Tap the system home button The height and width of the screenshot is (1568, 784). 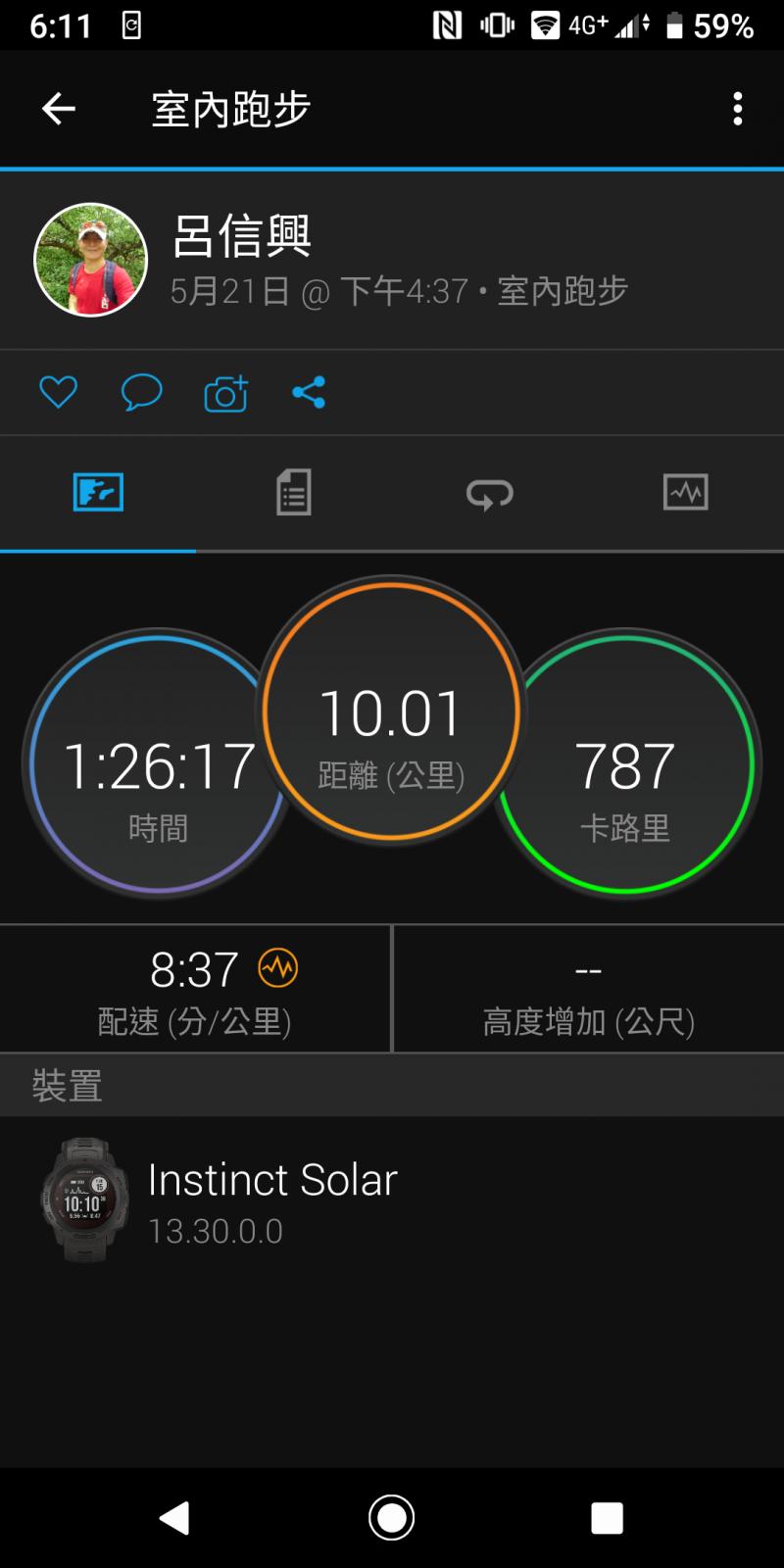[x=392, y=1518]
